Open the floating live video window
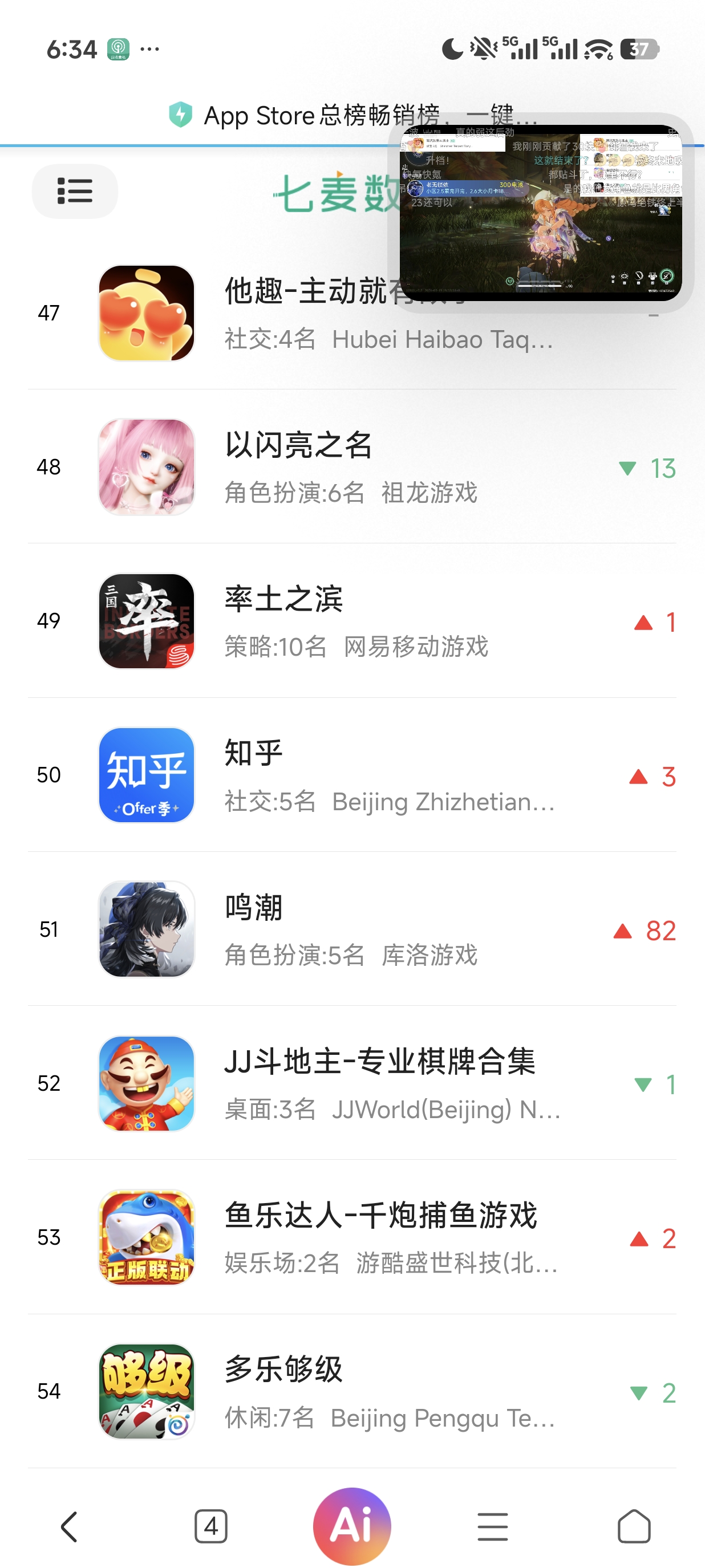This screenshot has height=1568, width=705. (540, 213)
